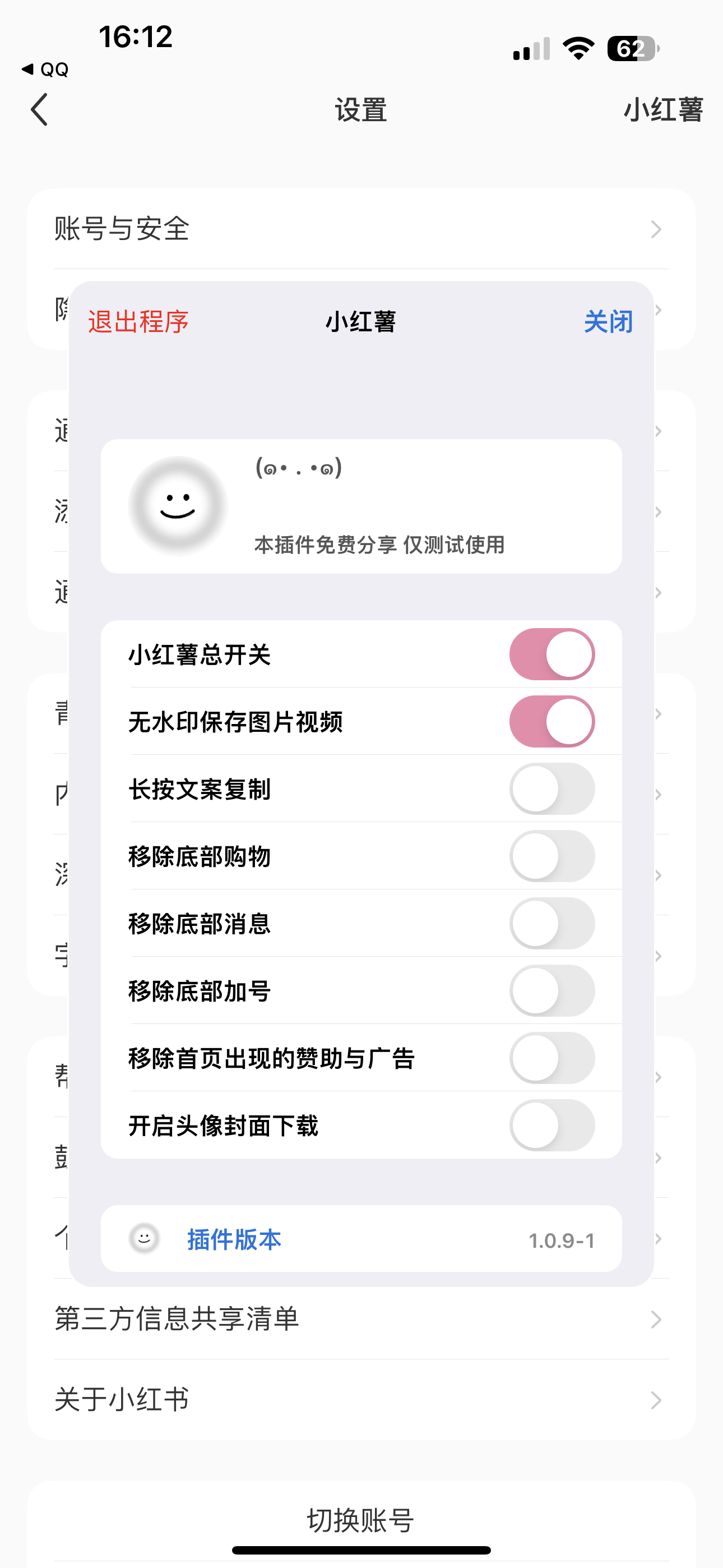Enable 移除底部加号
This screenshot has width=723, height=1568.
point(553,991)
